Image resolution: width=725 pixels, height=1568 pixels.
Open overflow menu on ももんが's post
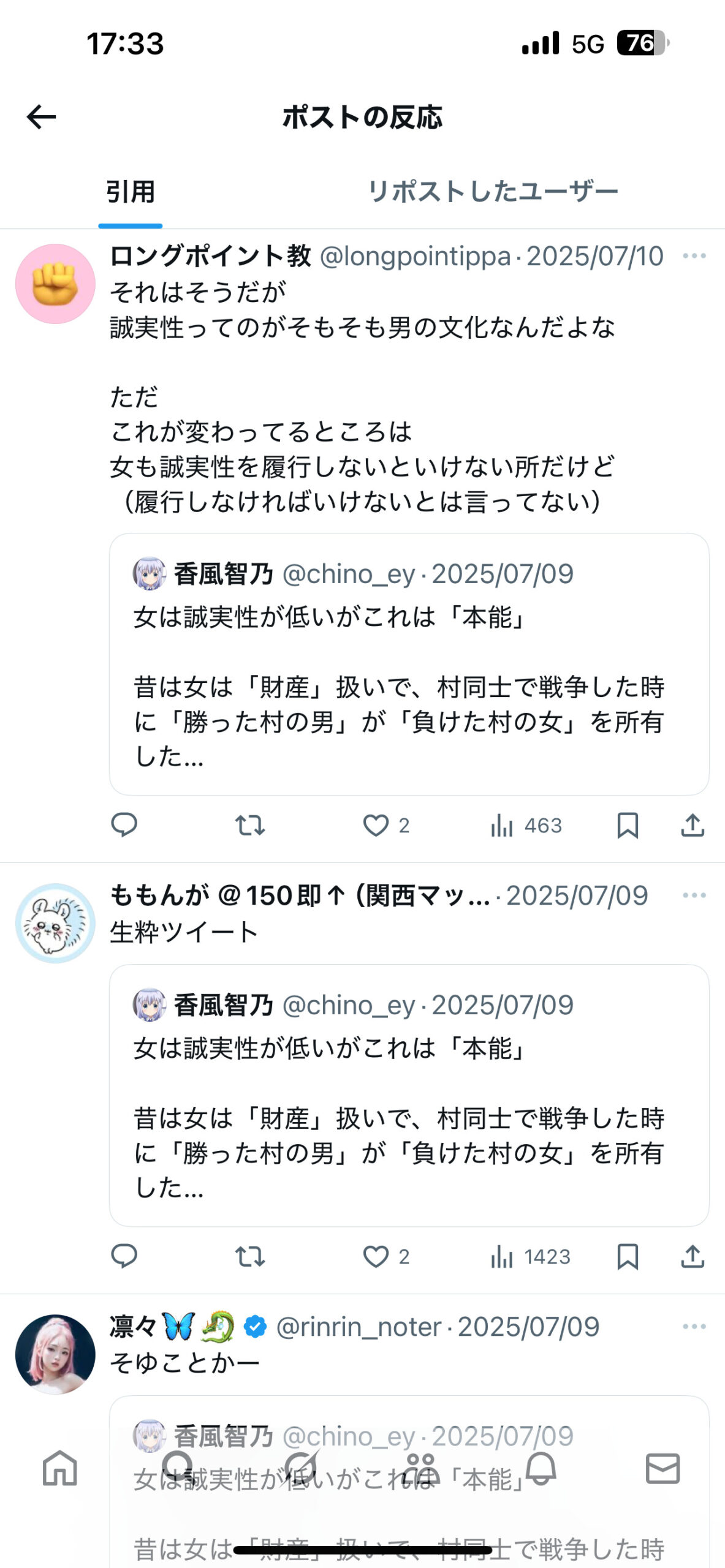click(x=694, y=895)
